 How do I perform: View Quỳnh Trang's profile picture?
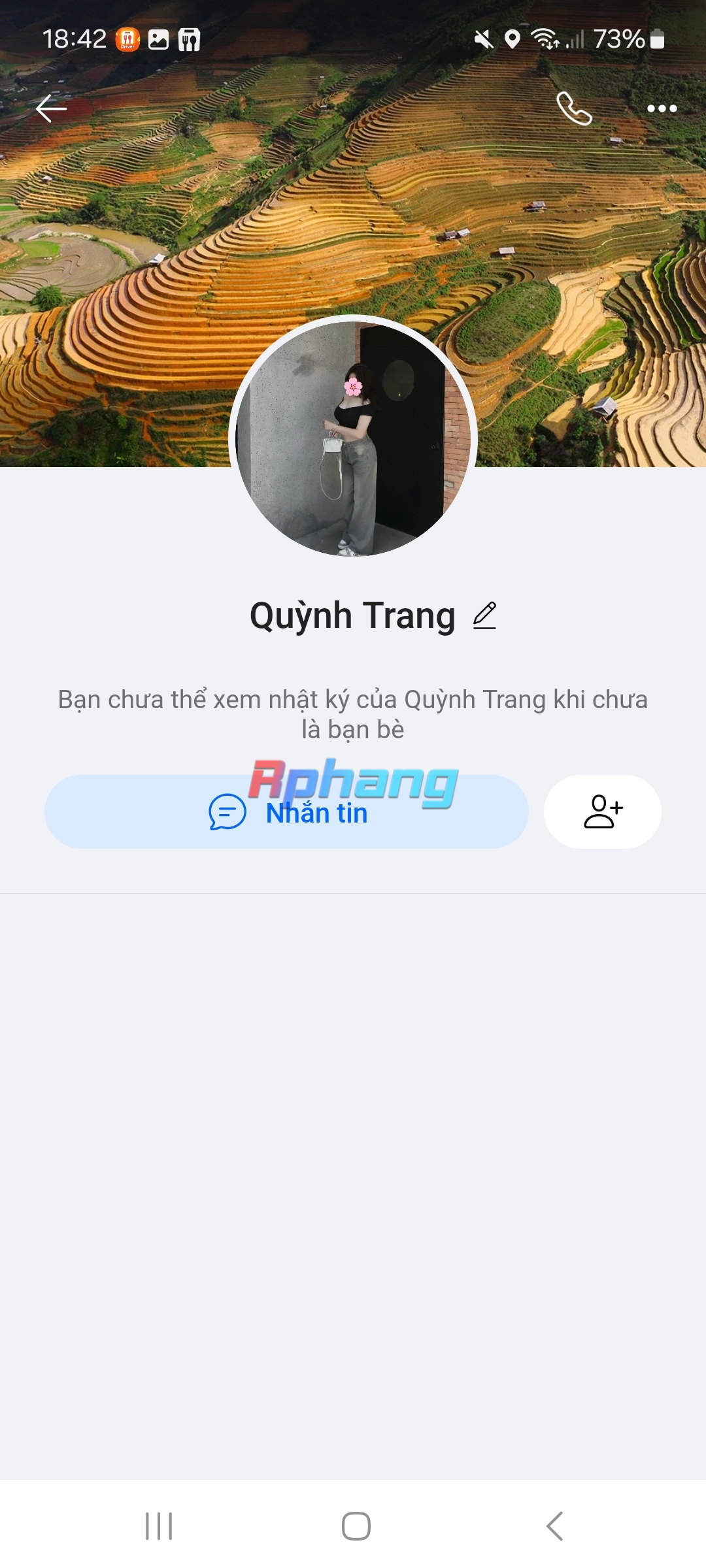(x=353, y=438)
